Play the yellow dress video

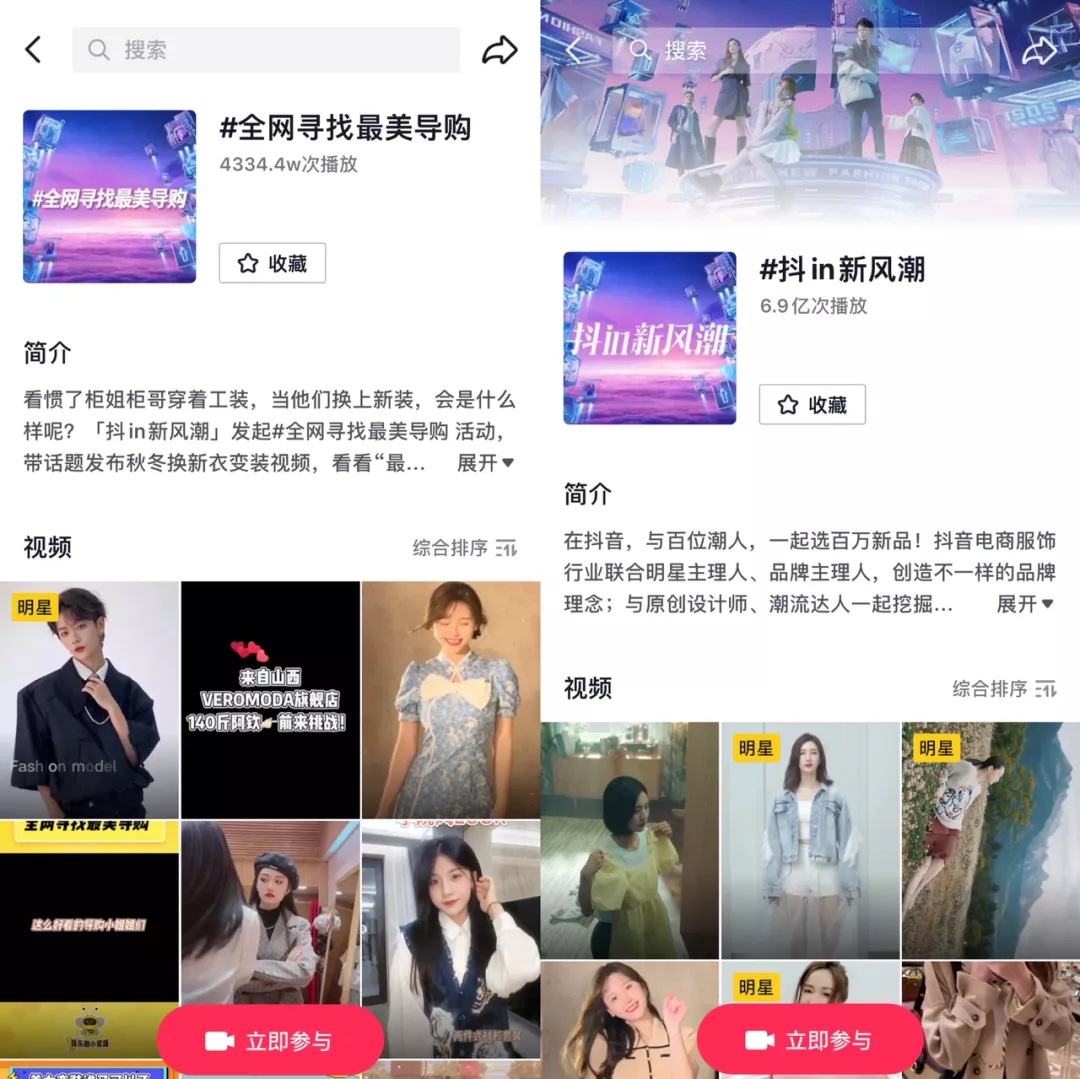(629, 840)
